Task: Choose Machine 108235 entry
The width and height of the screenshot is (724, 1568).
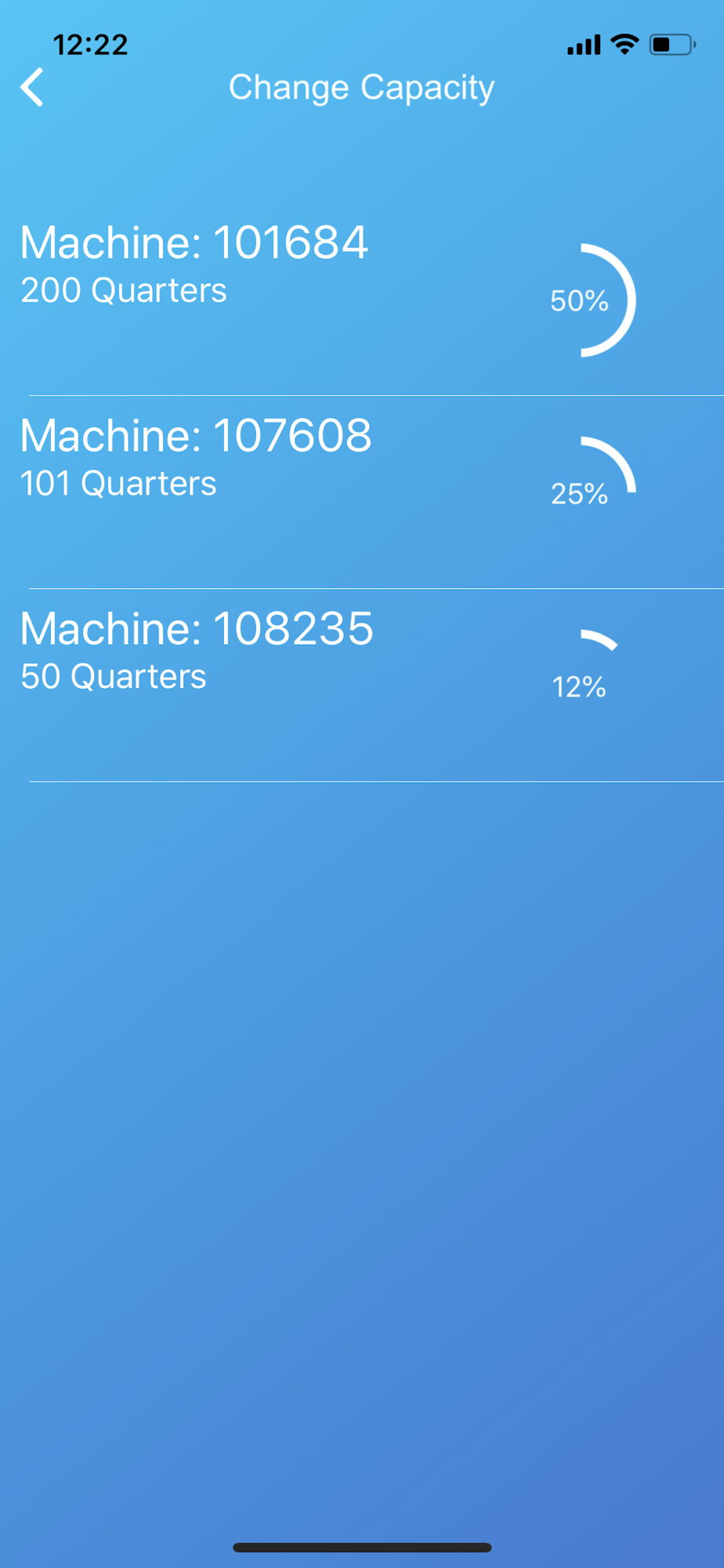Action: pyautogui.click(x=362, y=685)
